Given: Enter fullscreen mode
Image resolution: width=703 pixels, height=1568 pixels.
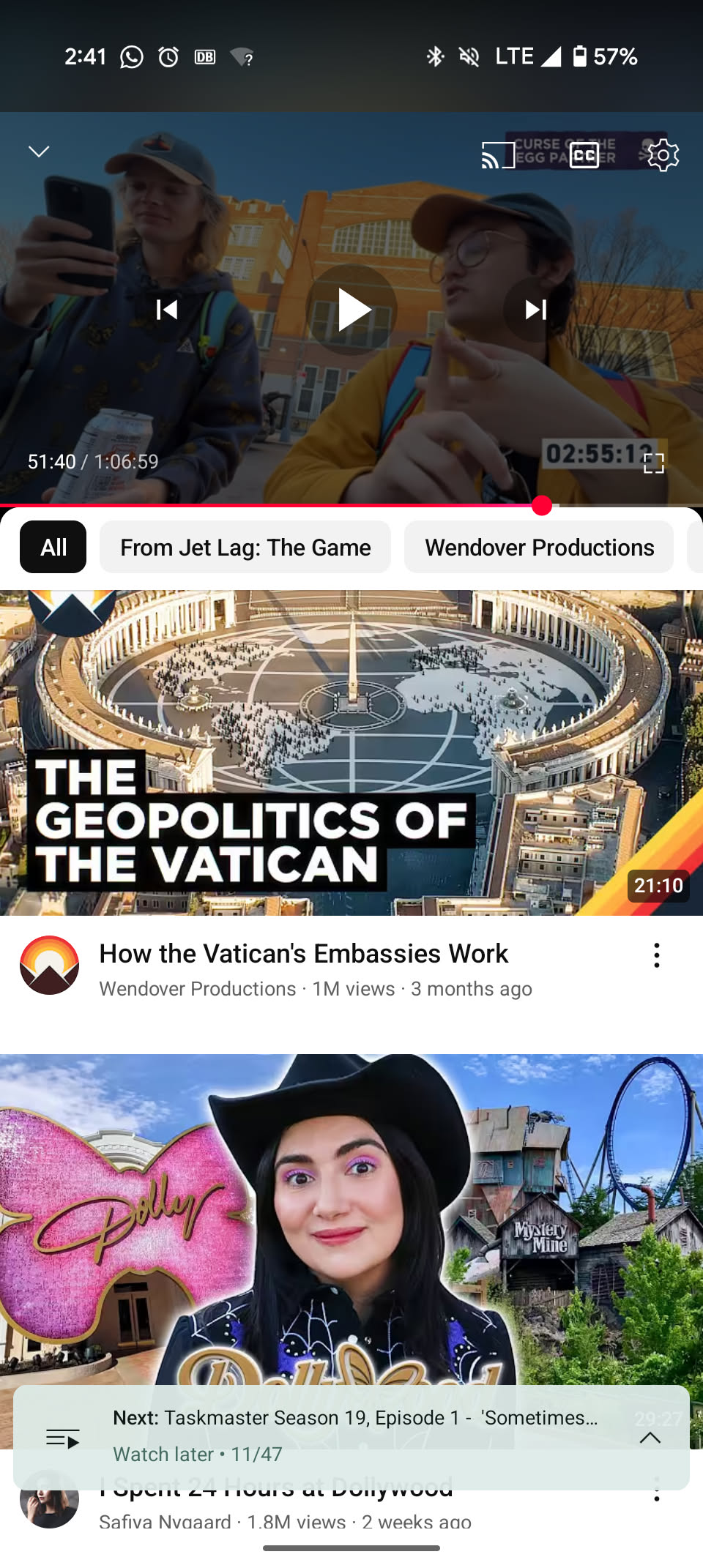Looking at the screenshot, I should click(x=653, y=463).
